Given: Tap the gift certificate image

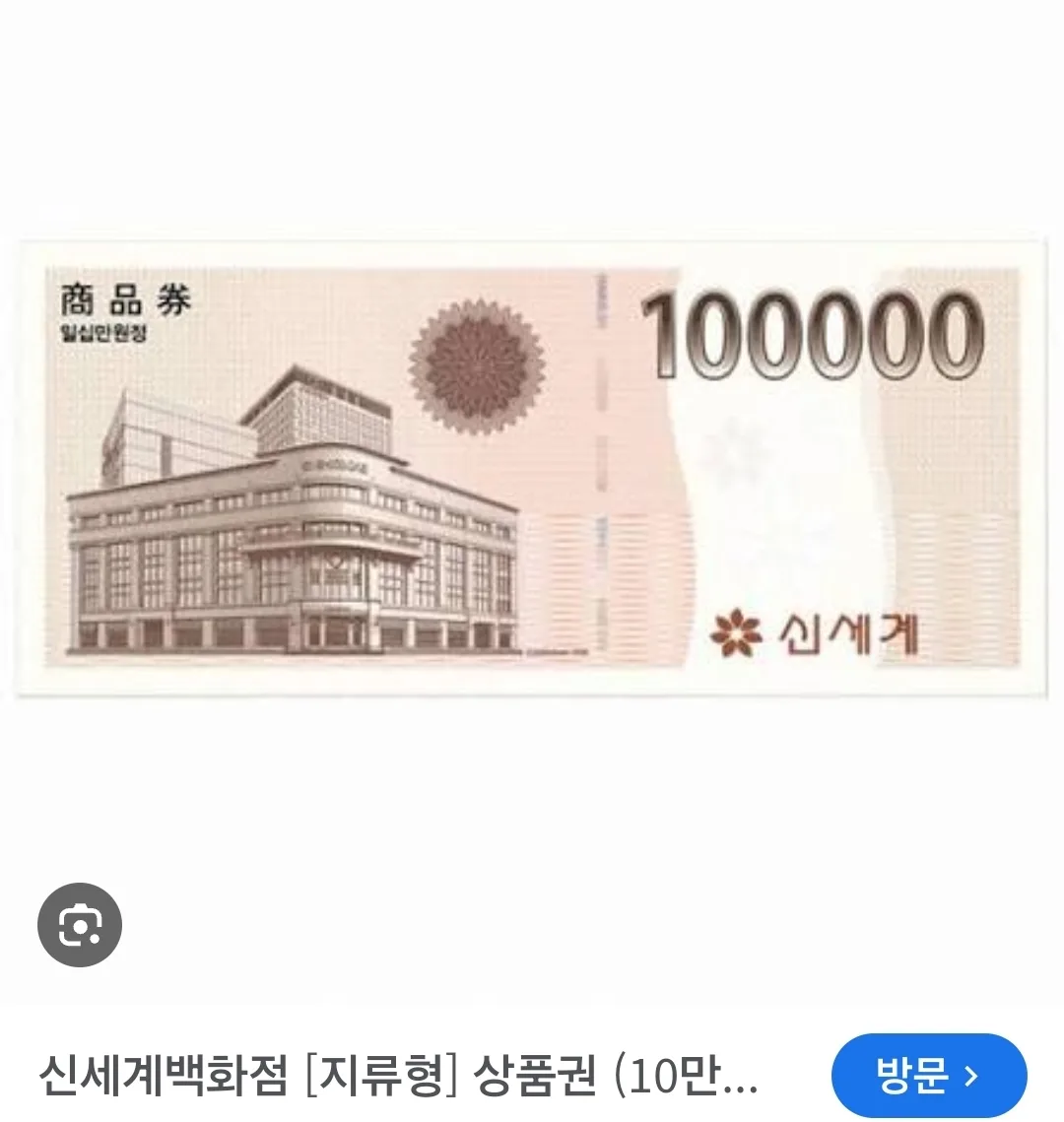Looking at the screenshot, I should point(532,468).
